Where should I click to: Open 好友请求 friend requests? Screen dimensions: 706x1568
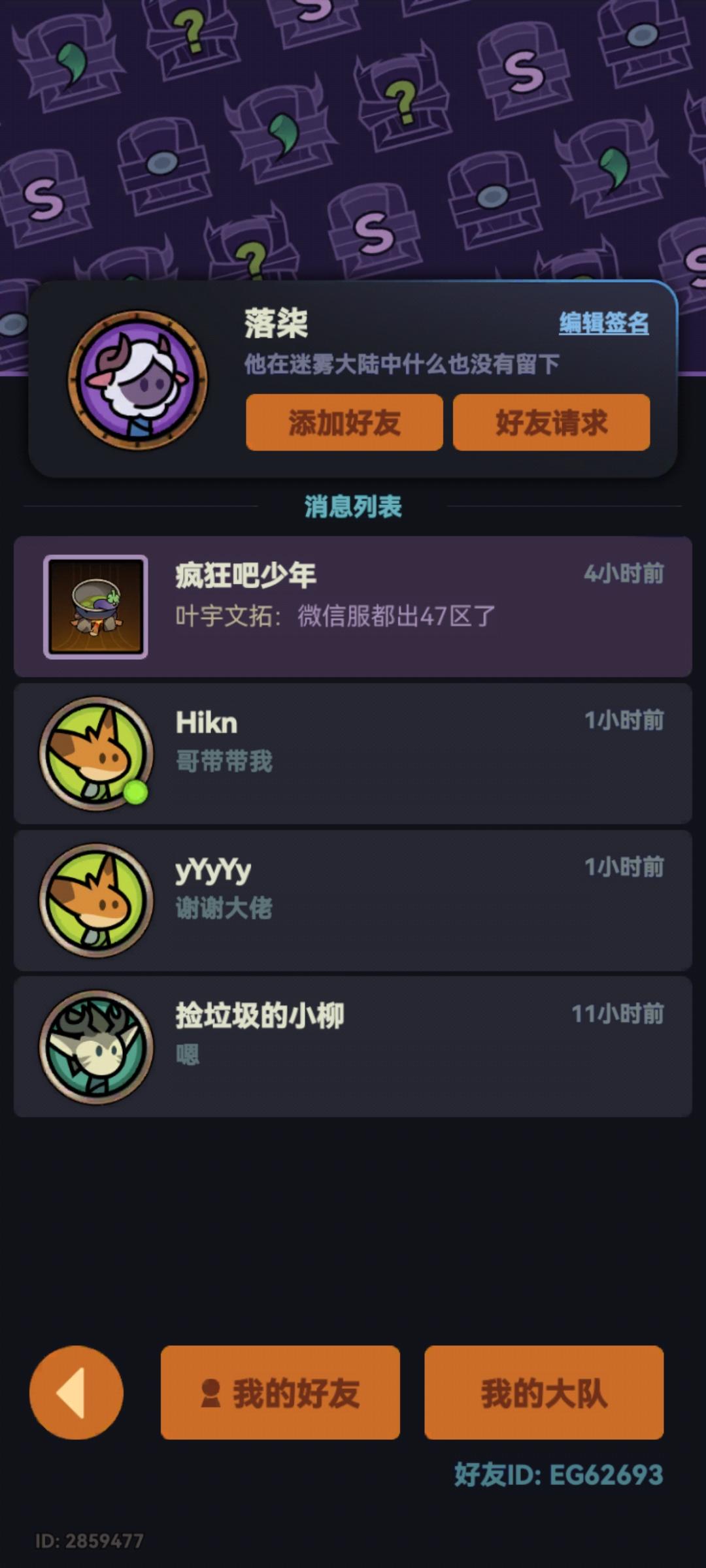click(552, 423)
